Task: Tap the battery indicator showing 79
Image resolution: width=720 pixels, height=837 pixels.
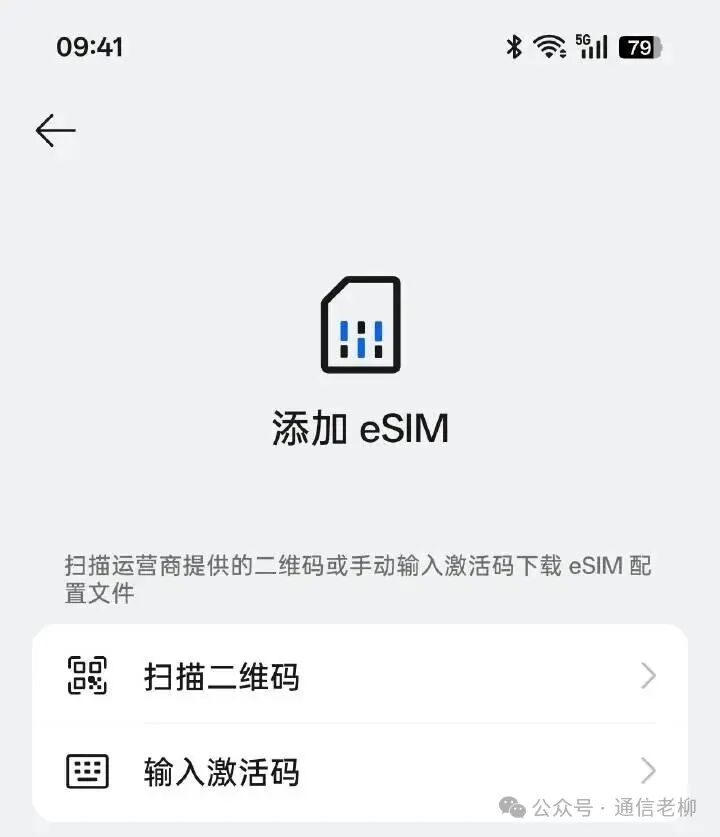Action: (638, 45)
